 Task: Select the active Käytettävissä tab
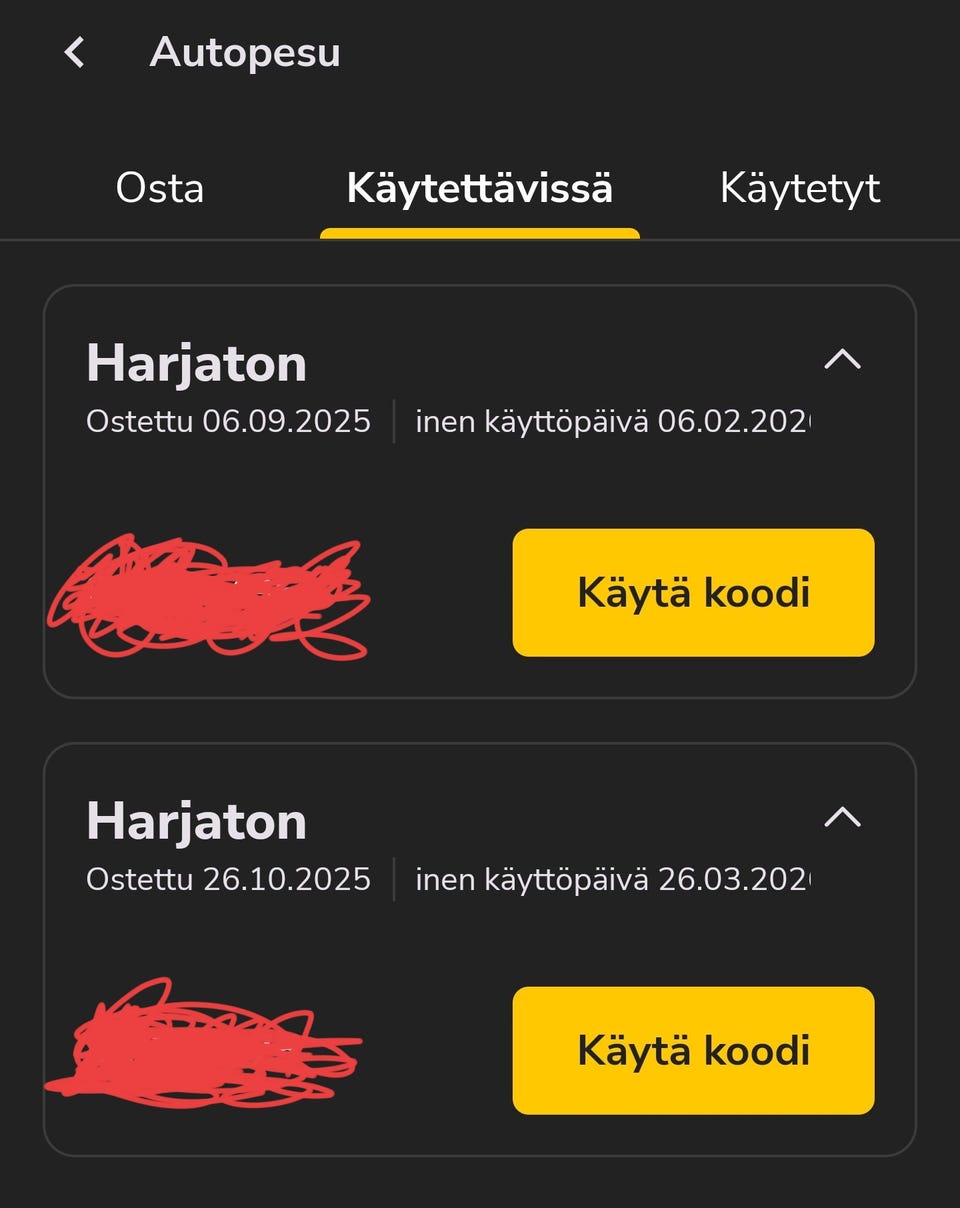pos(480,188)
